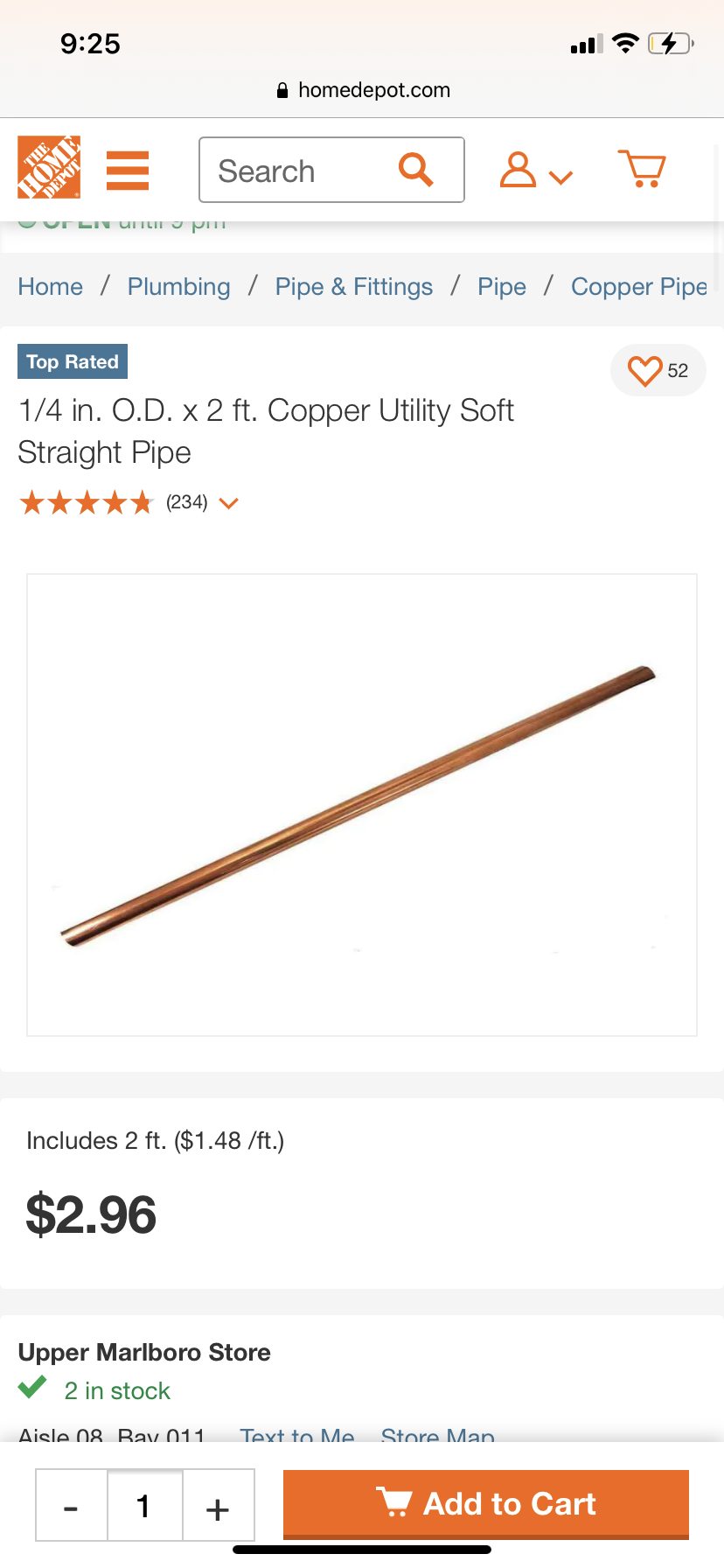
Task: Tap the homedepot.com address bar
Action: (x=362, y=90)
